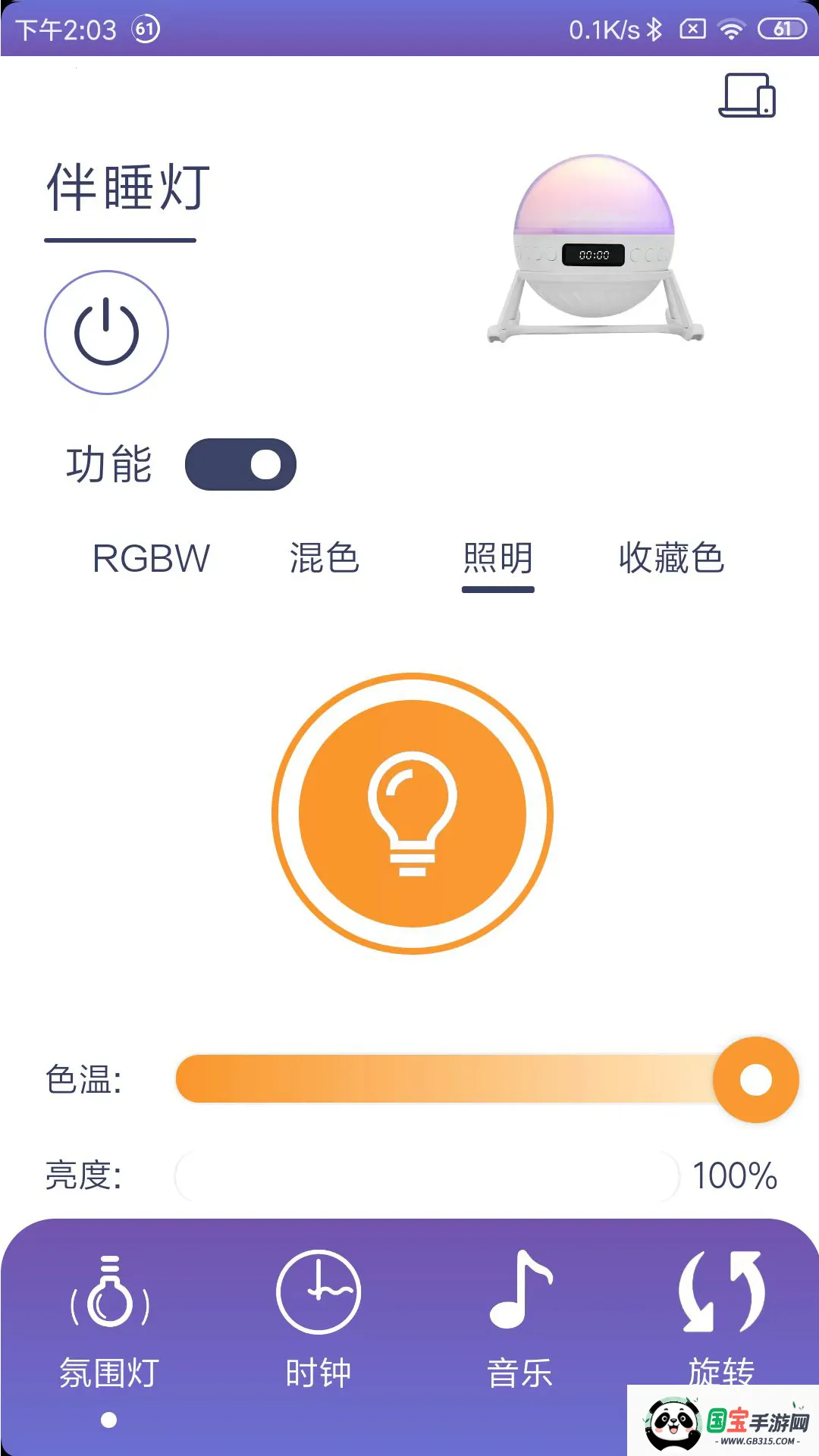Viewport: 819px width, 1456px height.
Task: Tap the Bluetooth status indicator
Action: (654, 30)
